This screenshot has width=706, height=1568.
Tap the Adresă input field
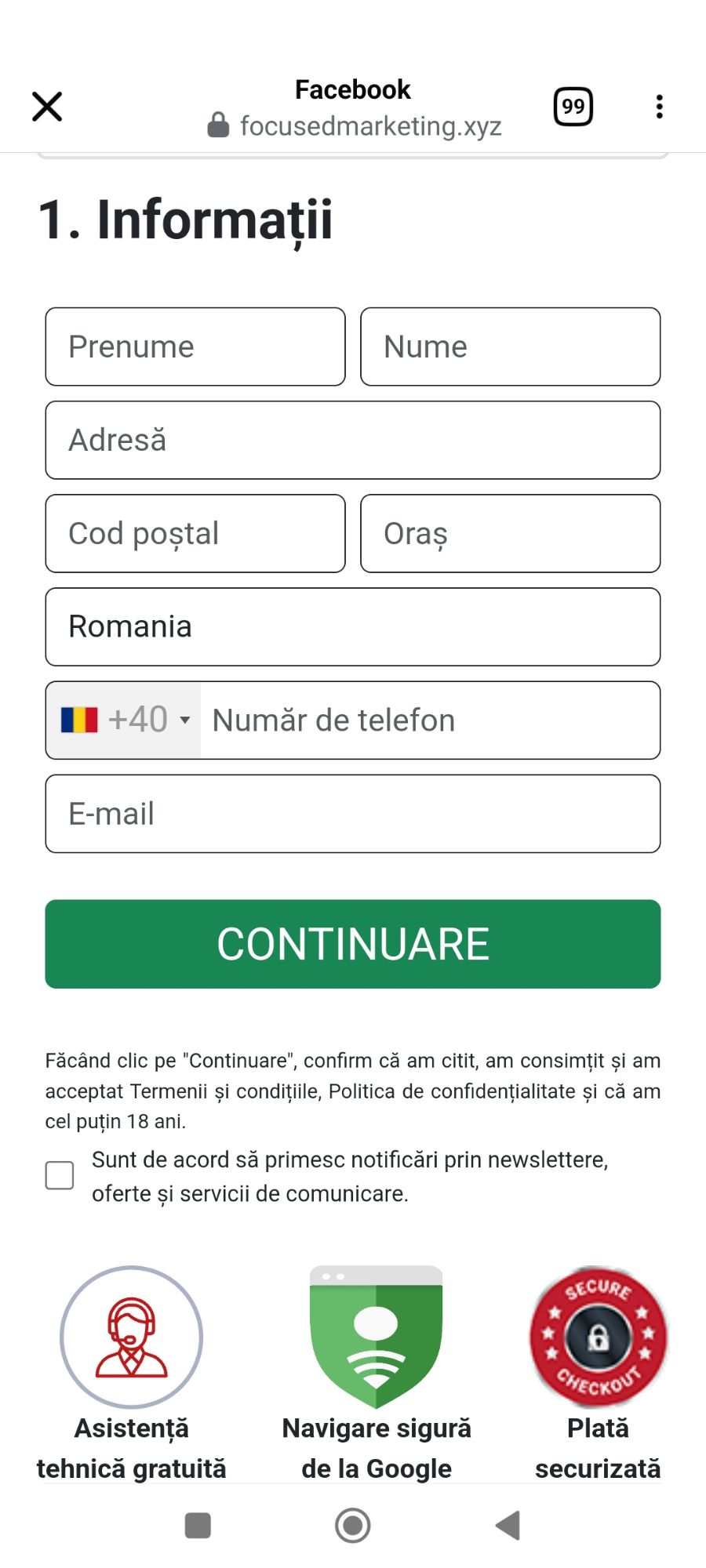(353, 440)
